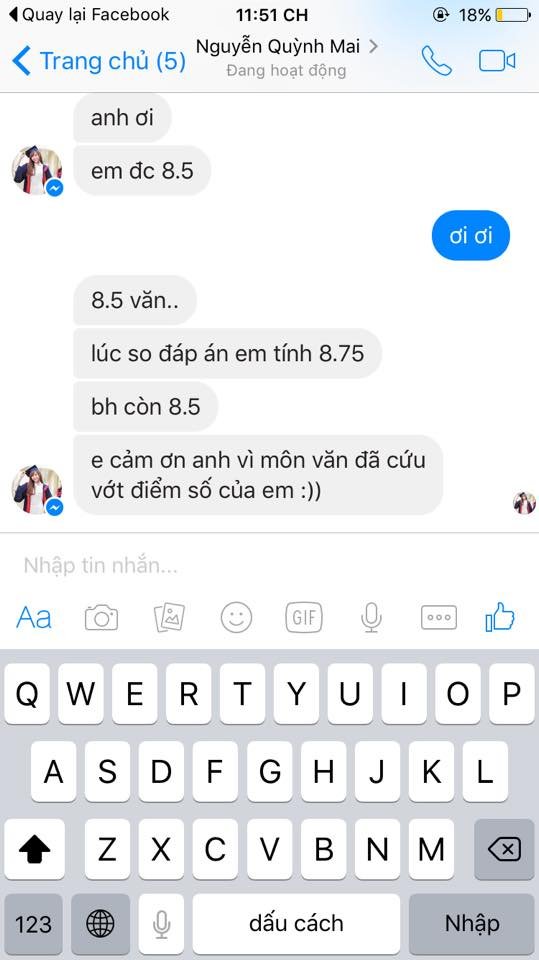Open the GIF picker
The image size is (539, 960).
click(304, 617)
